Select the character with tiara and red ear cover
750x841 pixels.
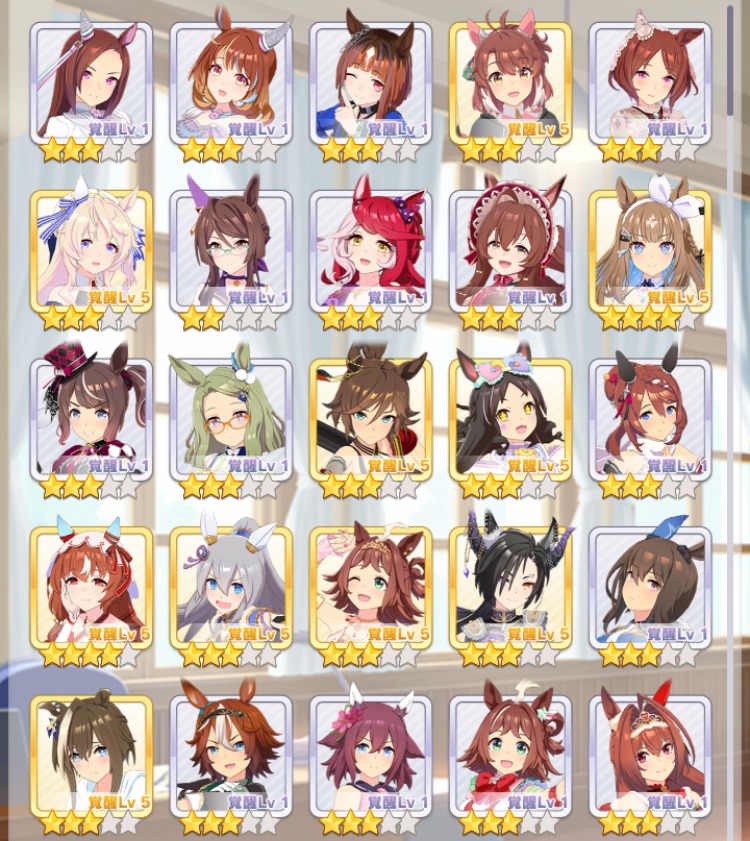point(651,754)
